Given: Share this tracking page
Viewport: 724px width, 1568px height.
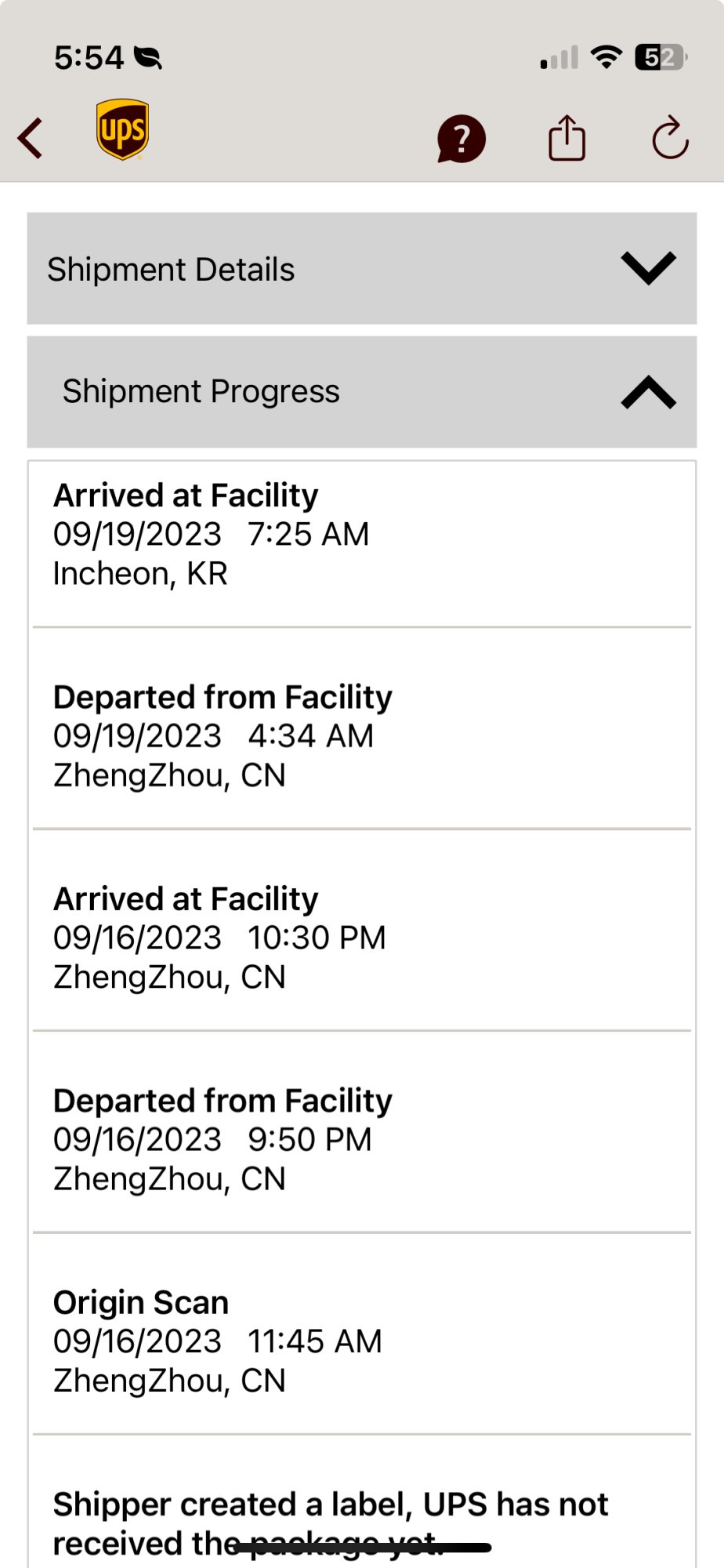Looking at the screenshot, I should (567, 139).
